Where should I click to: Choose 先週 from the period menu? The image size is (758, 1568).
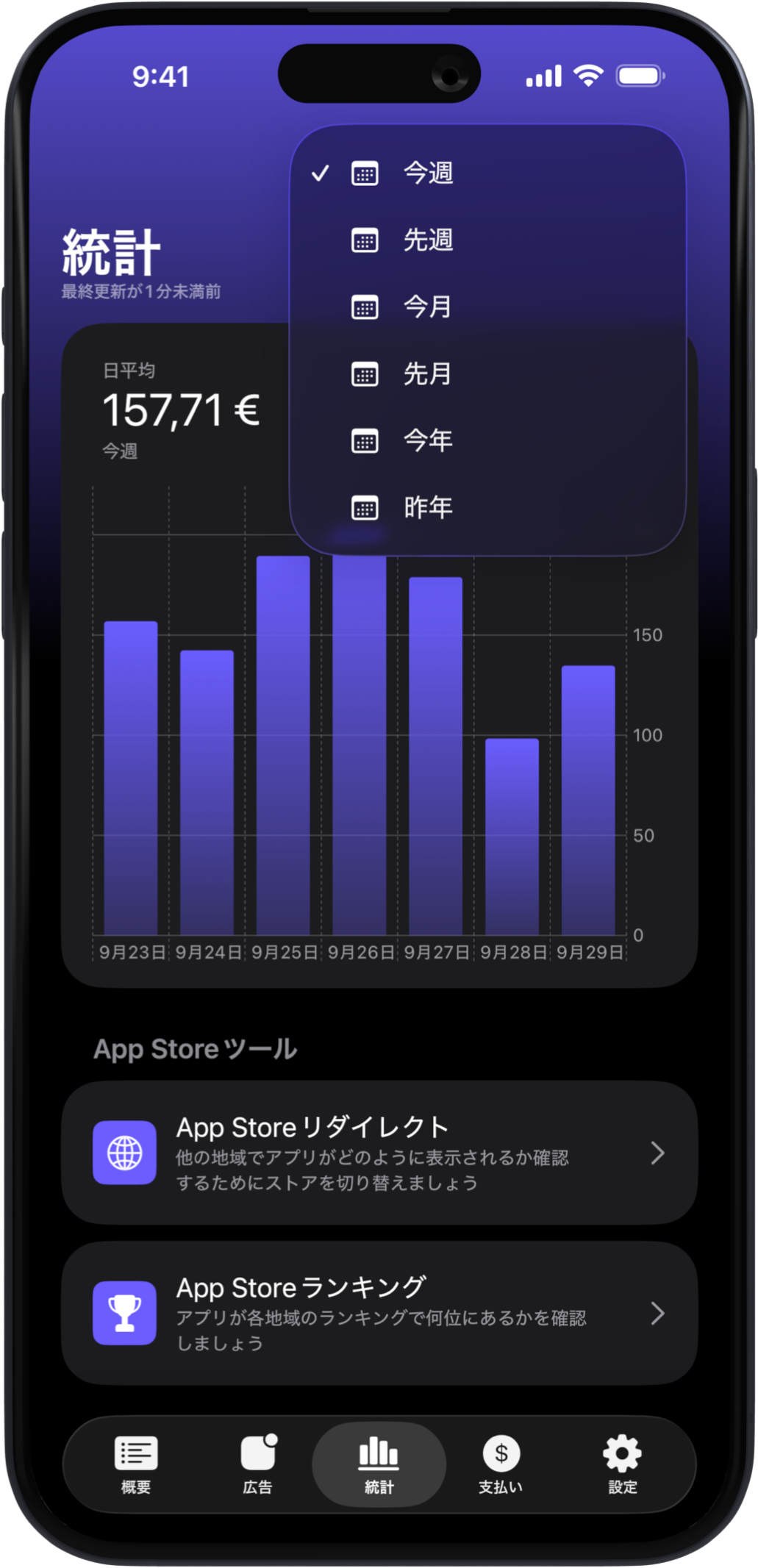(x=427, y=240)
